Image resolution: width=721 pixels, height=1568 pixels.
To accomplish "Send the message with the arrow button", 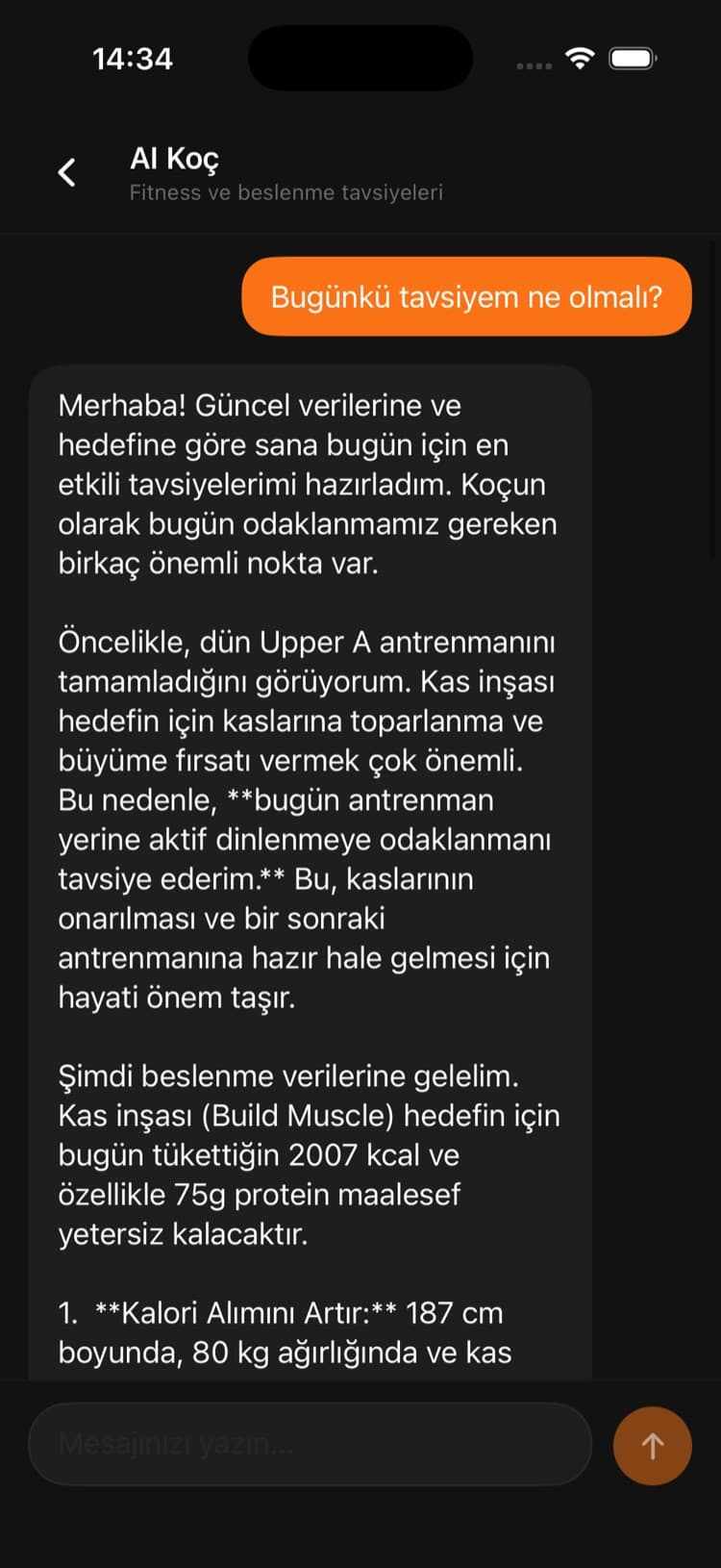I will point(652,1446).
